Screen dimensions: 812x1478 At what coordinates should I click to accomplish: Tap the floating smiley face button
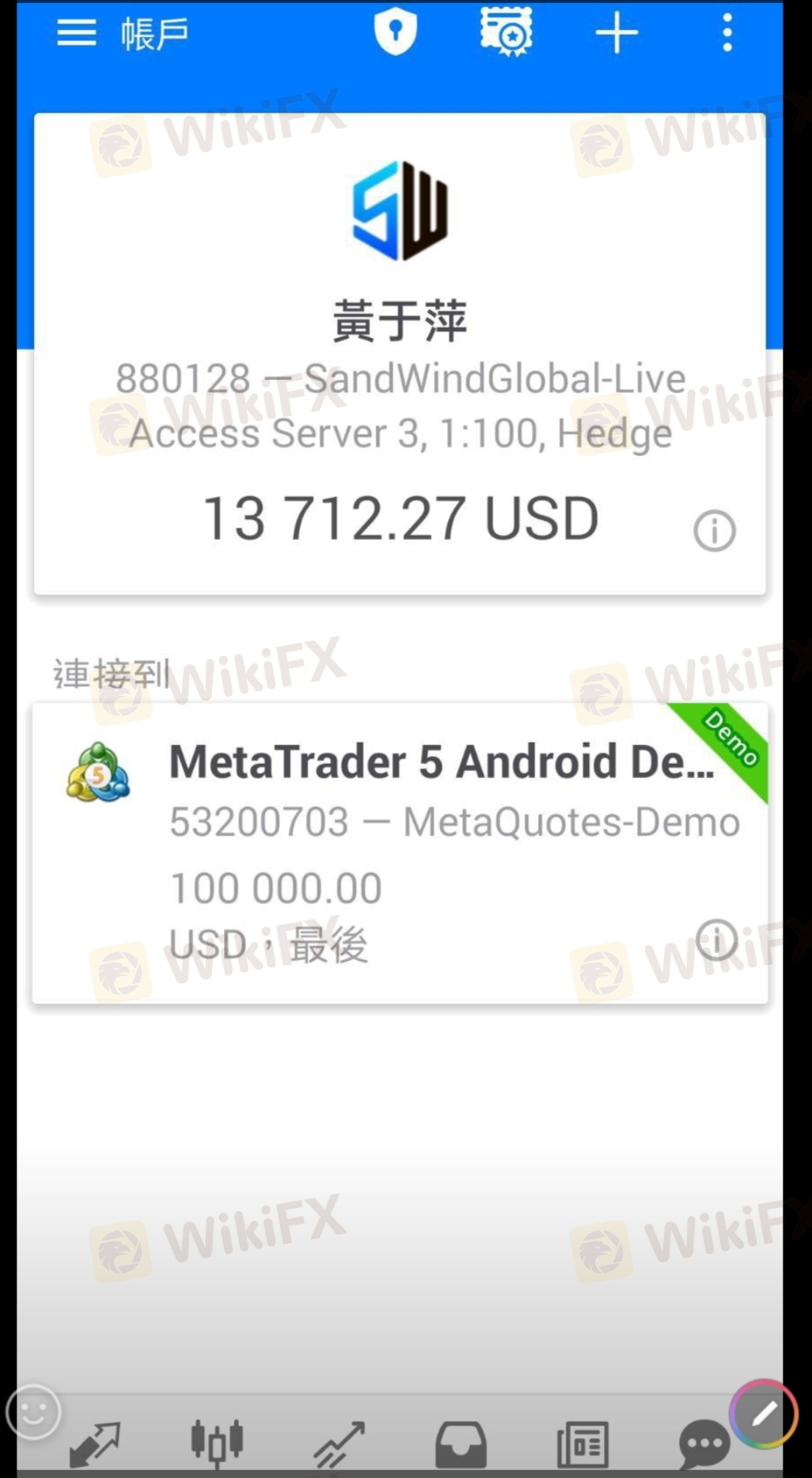click(33, 1412)
